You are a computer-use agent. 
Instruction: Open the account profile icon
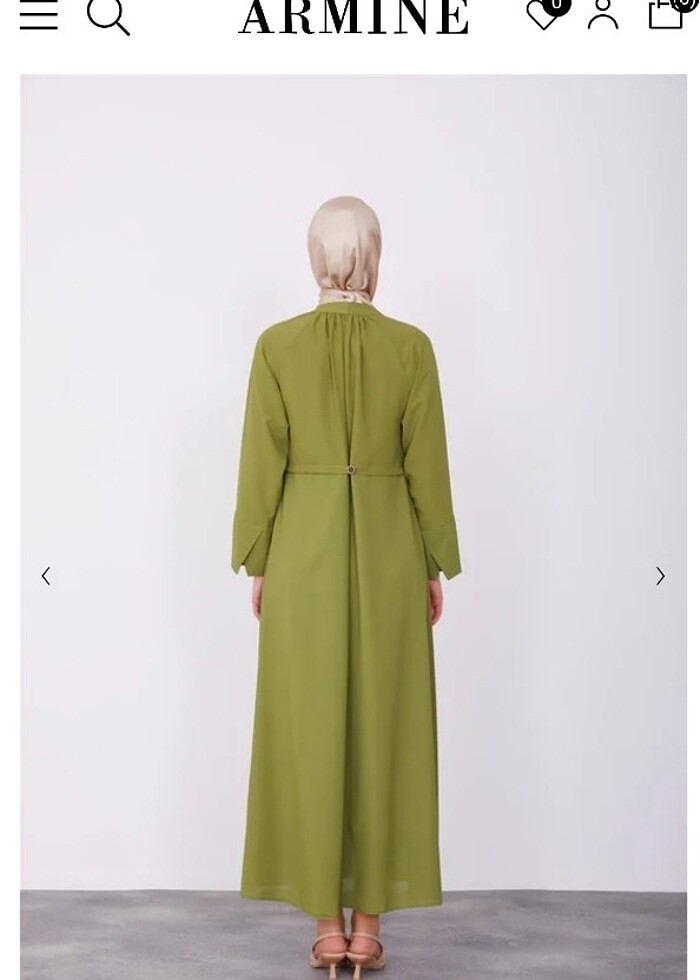pyautogui.click(x=603, y=13)
